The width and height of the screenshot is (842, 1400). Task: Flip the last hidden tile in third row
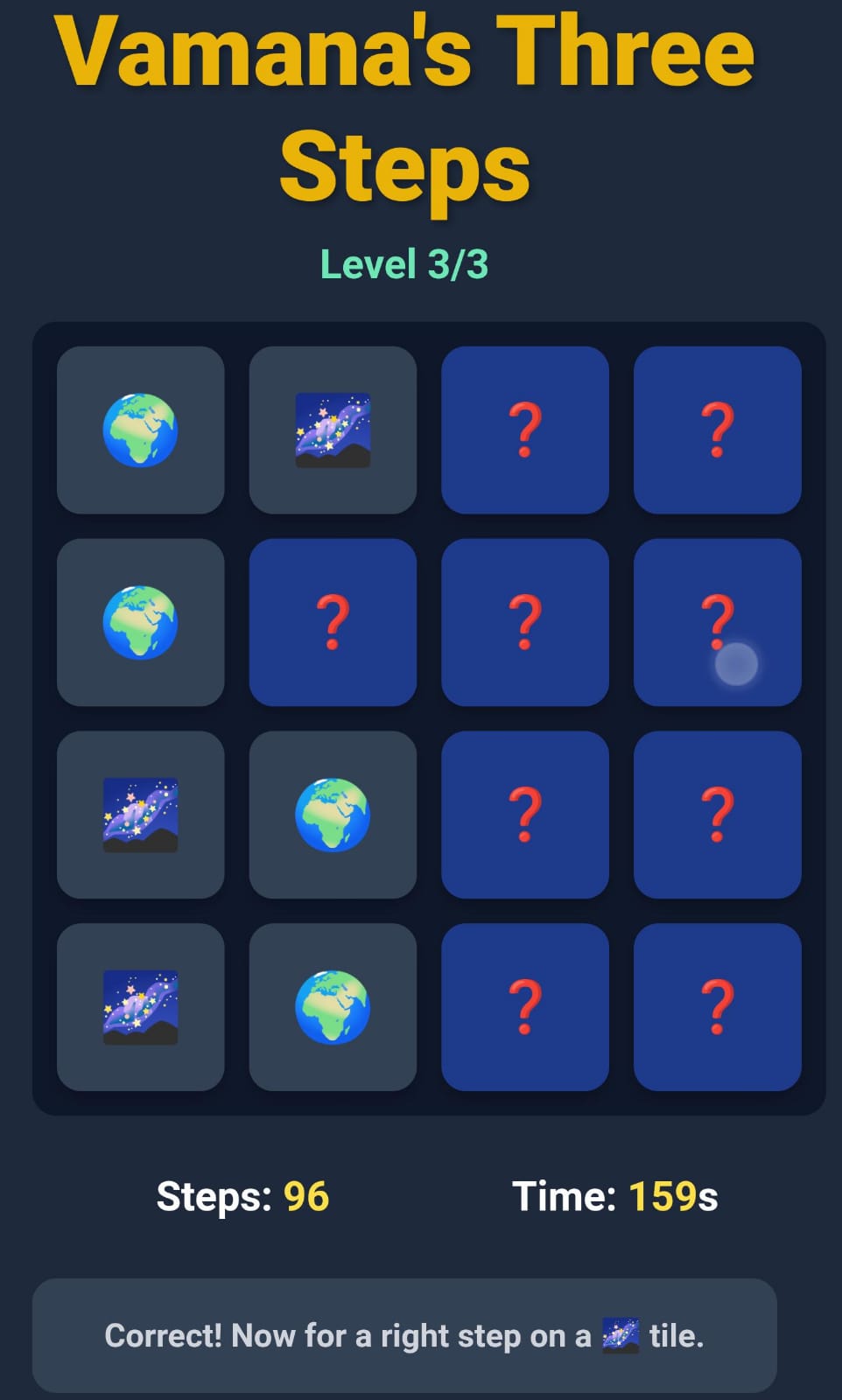717,815
